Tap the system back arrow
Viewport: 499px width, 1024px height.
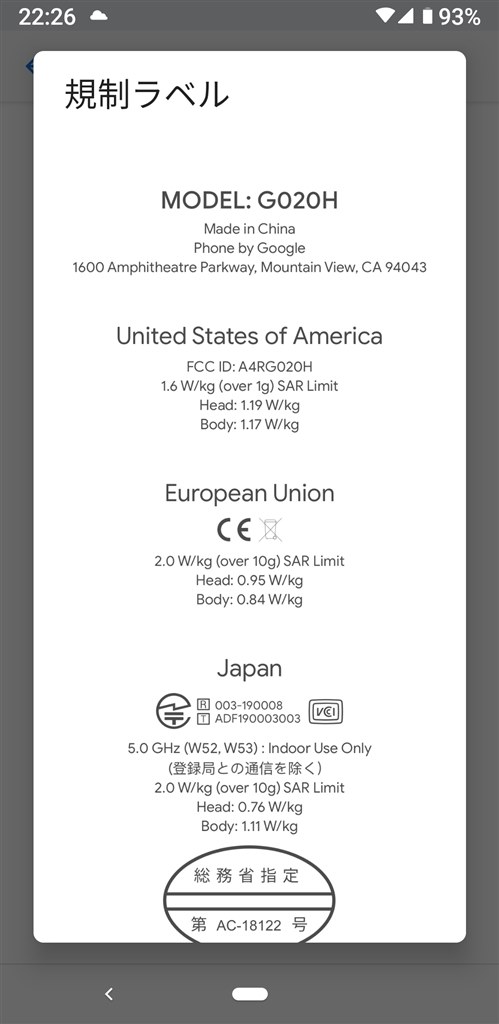pos(109,994)
